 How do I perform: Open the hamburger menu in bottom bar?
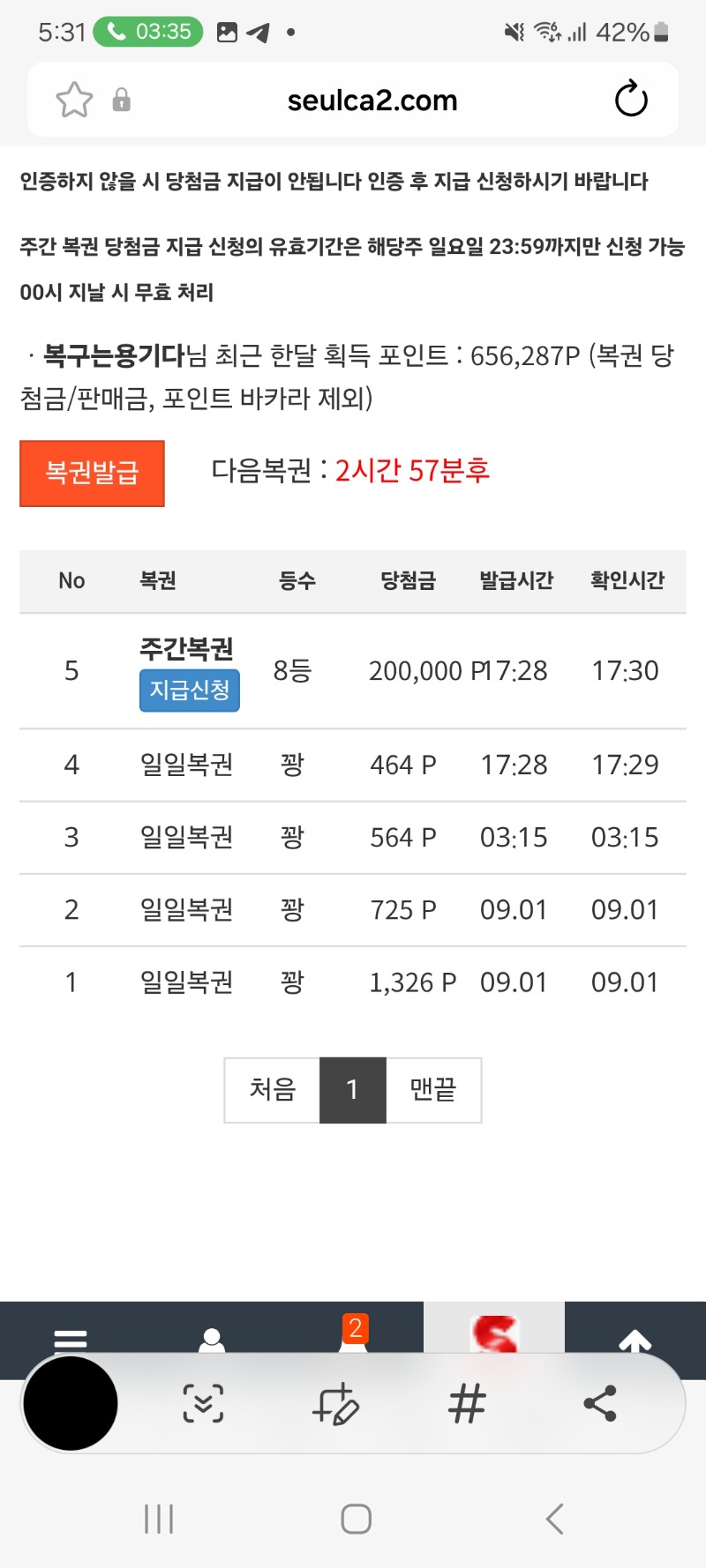(71, 1339)
